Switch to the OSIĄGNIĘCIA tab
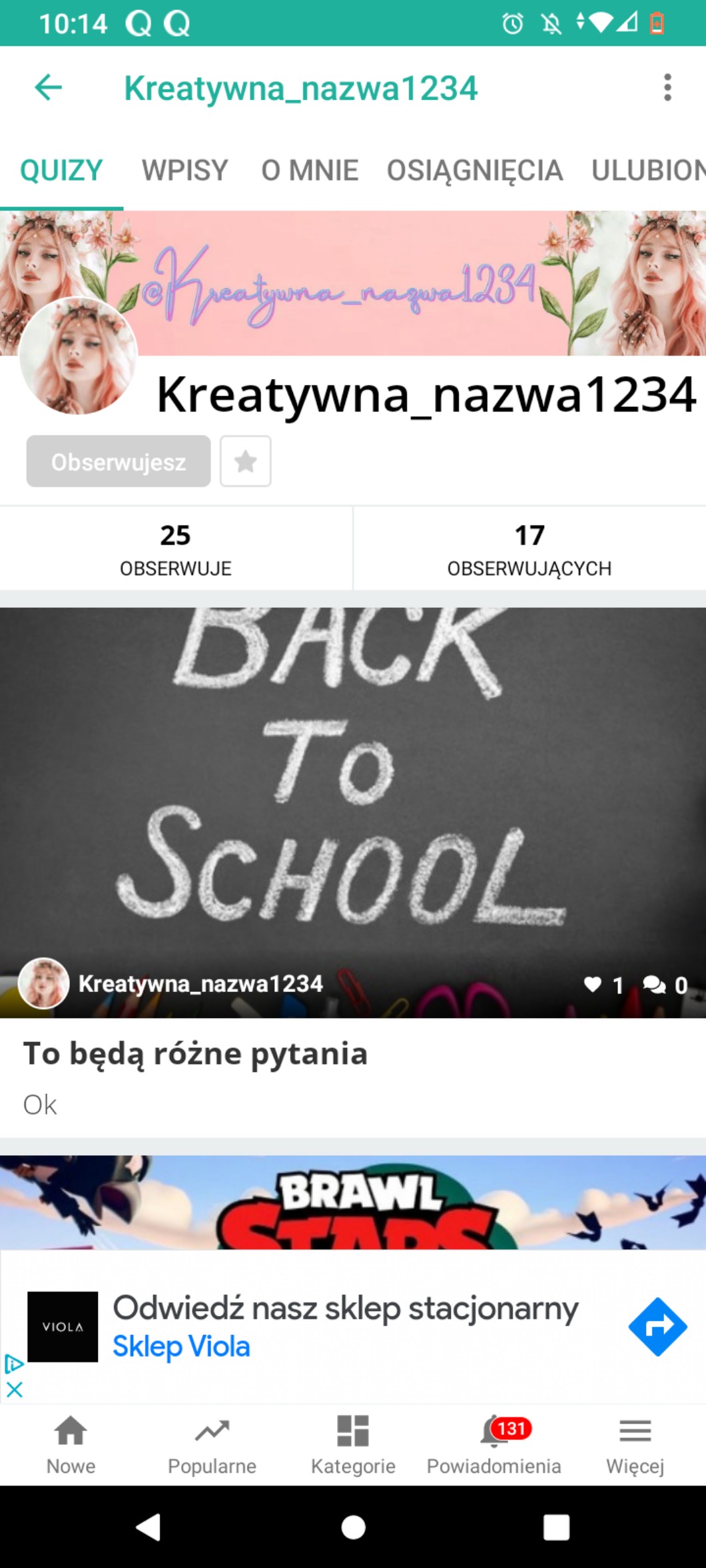Image resolution: width=706 pixels, height=1568 pixels. click(475, 170)
